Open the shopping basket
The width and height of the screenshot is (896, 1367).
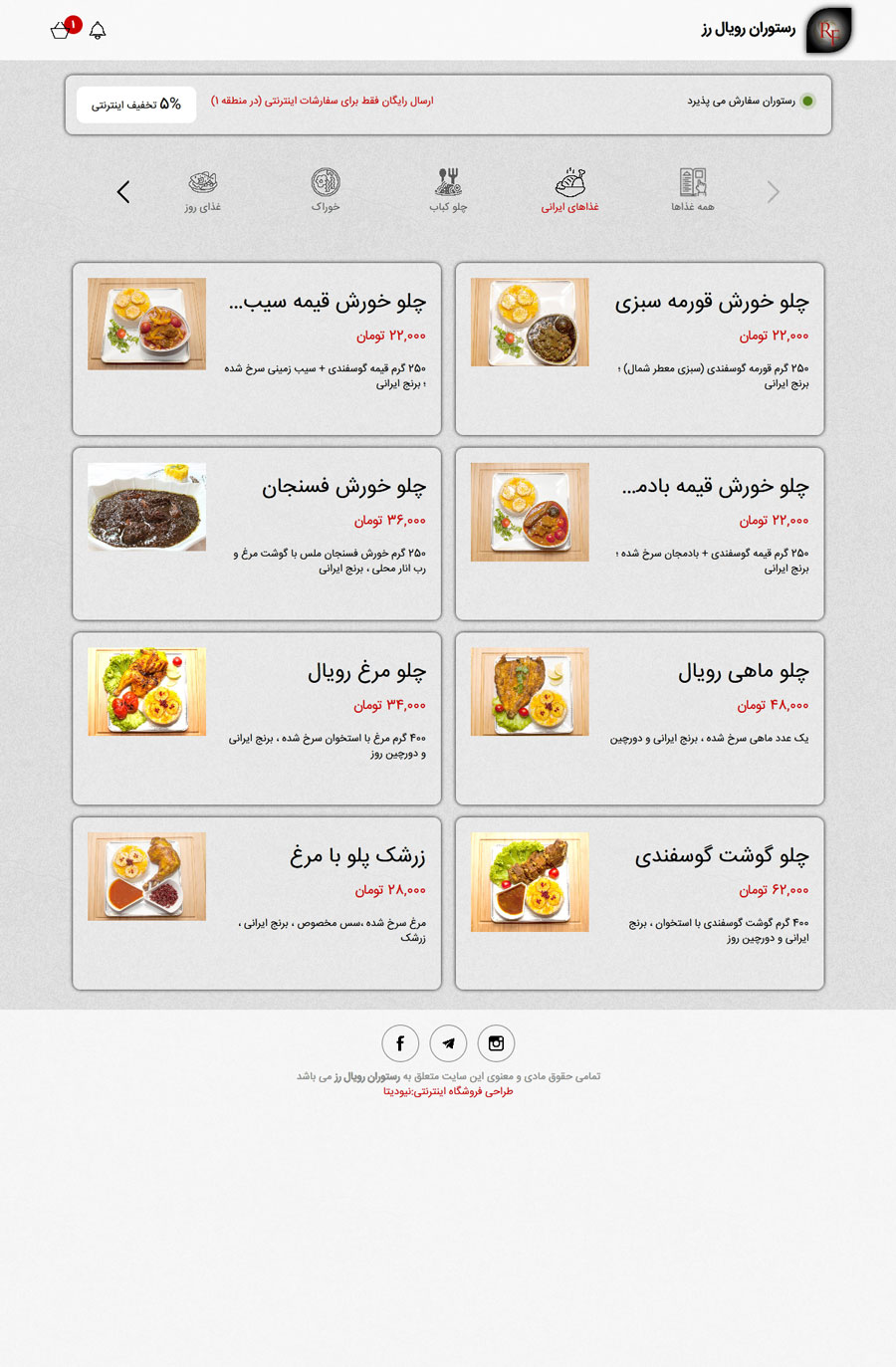pos(62,30)
